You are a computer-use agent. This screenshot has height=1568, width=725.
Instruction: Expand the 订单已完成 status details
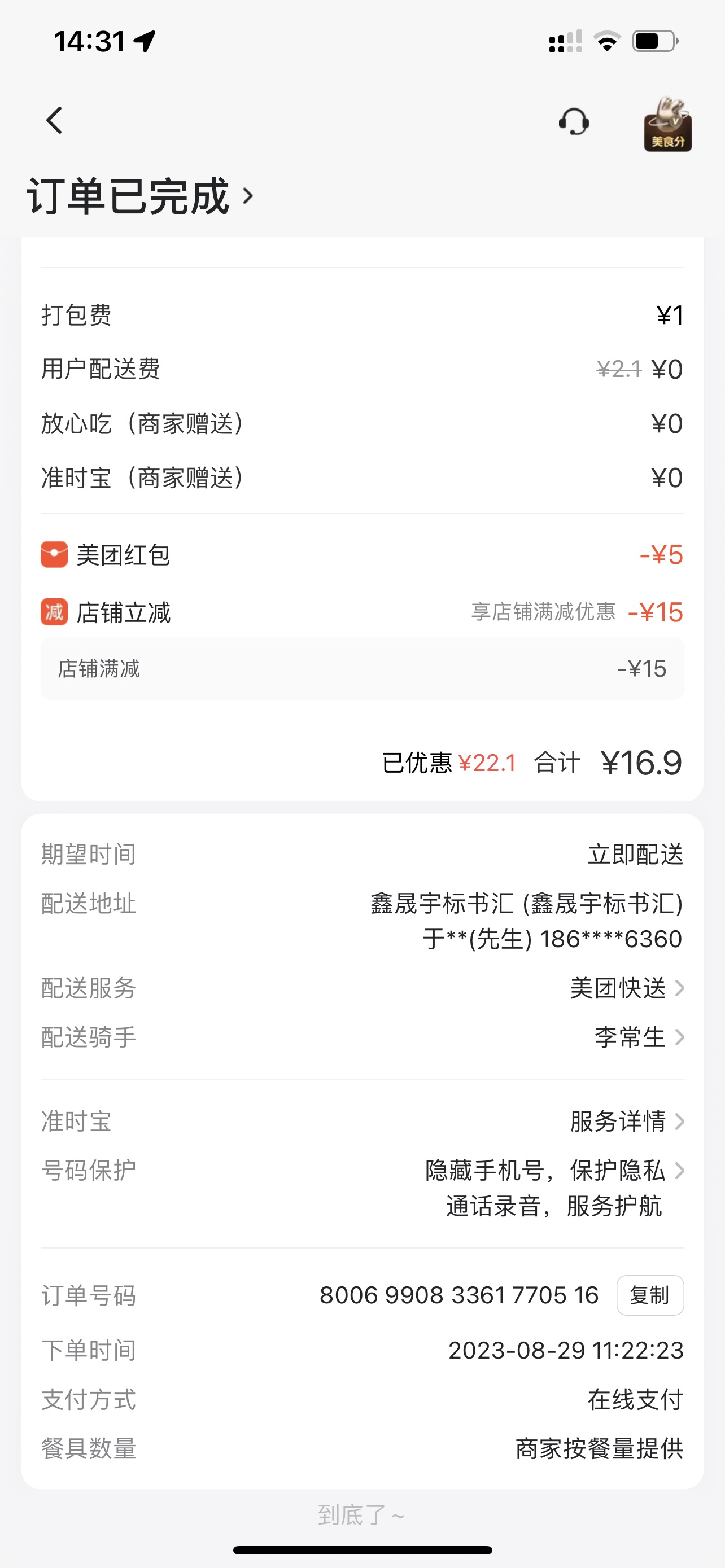click(x=140, y=196)
